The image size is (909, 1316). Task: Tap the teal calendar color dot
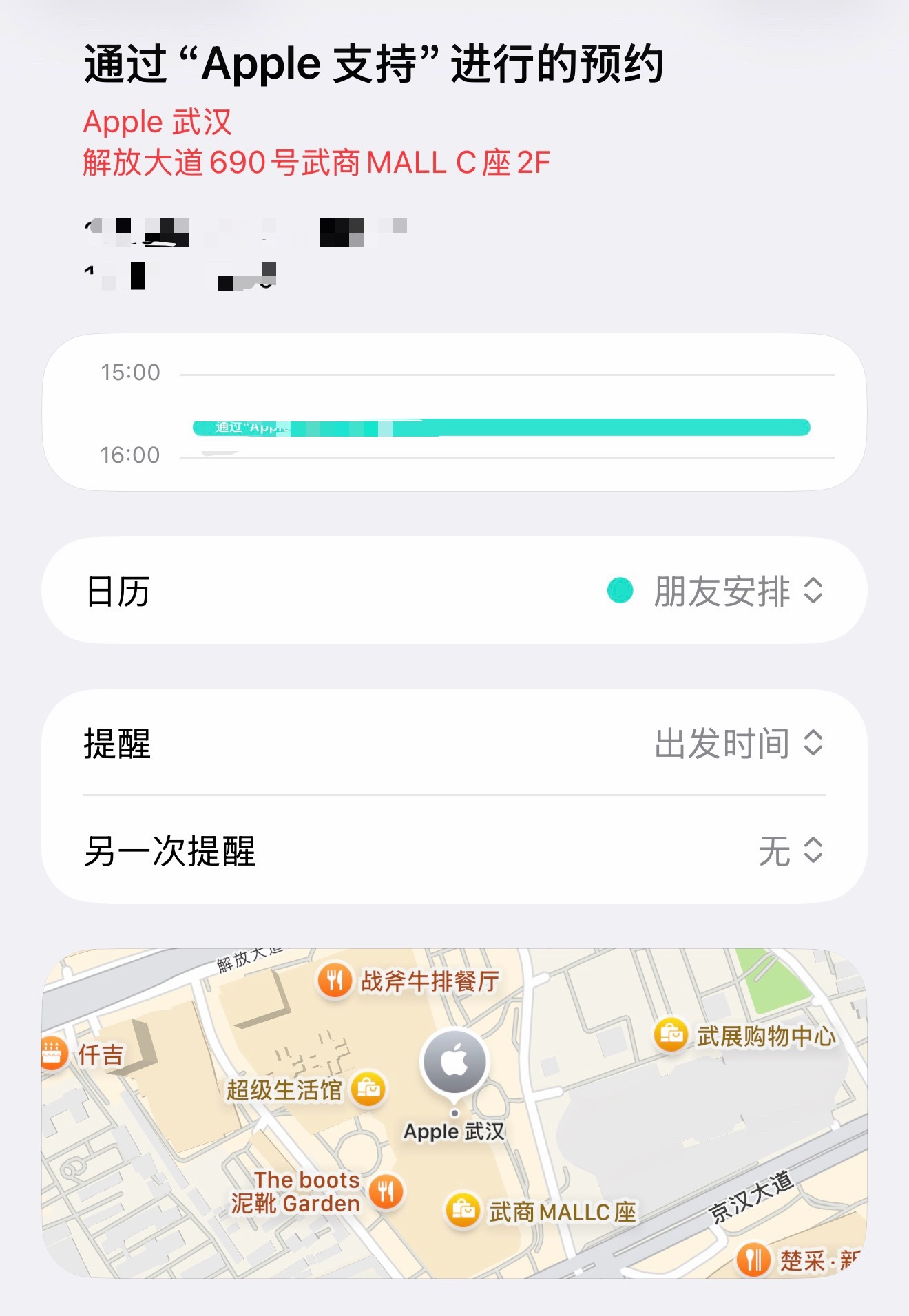point(620,592)
